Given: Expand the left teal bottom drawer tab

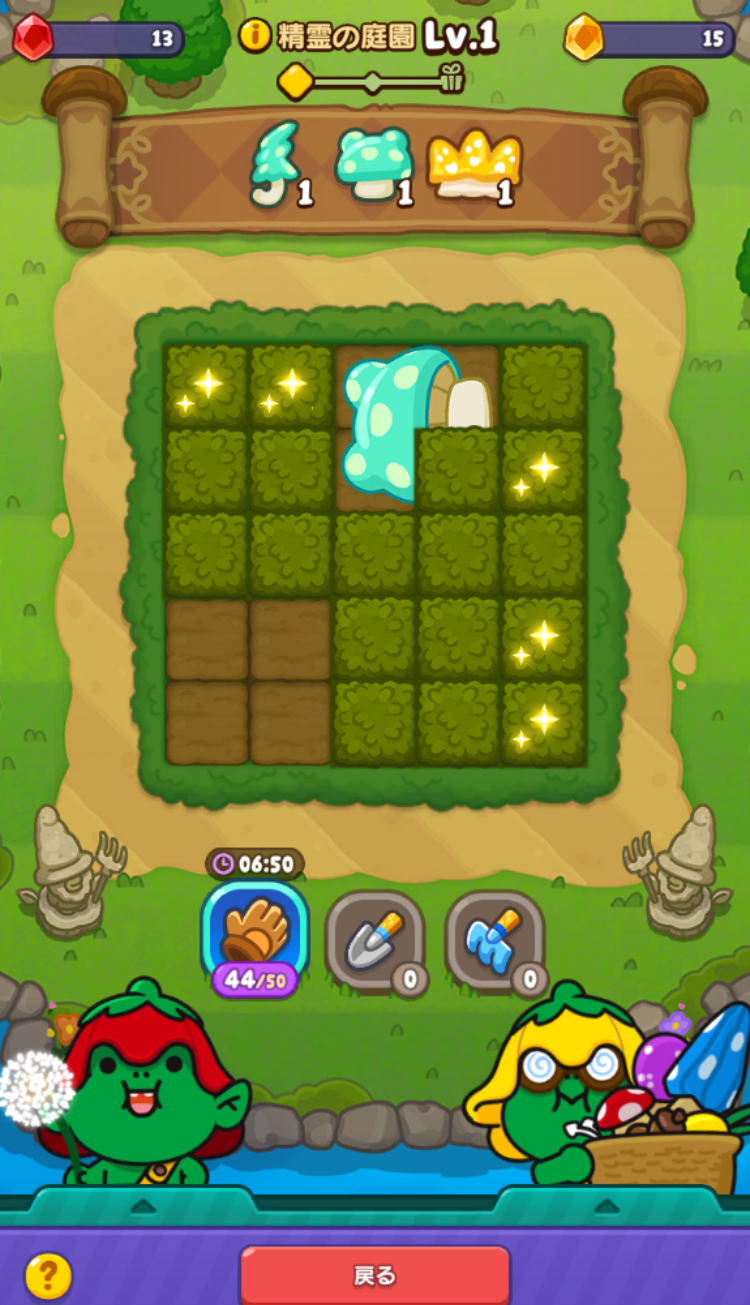Looking at the screenshot, I should [x=142, y=1206].
